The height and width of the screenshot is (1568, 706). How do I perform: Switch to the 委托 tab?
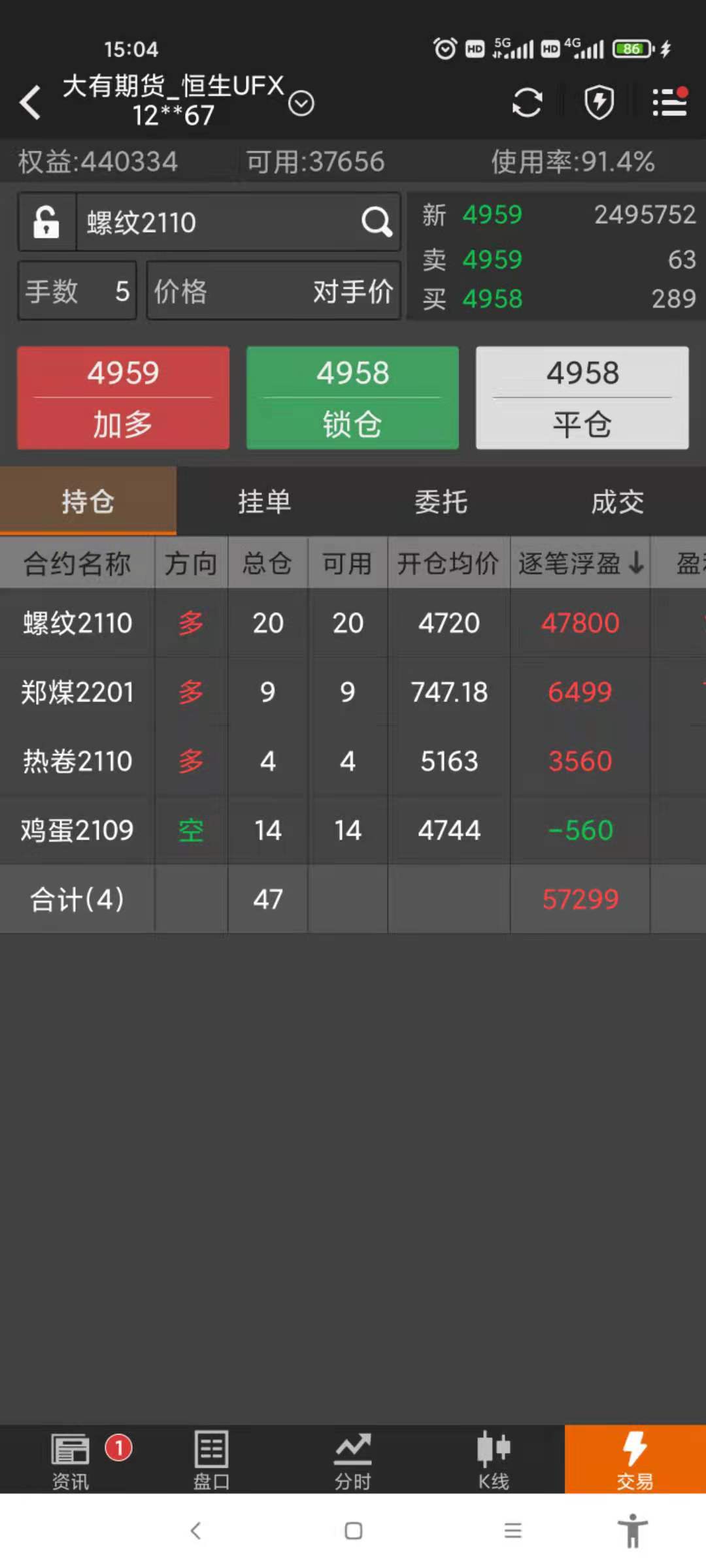tap(441, 502)
